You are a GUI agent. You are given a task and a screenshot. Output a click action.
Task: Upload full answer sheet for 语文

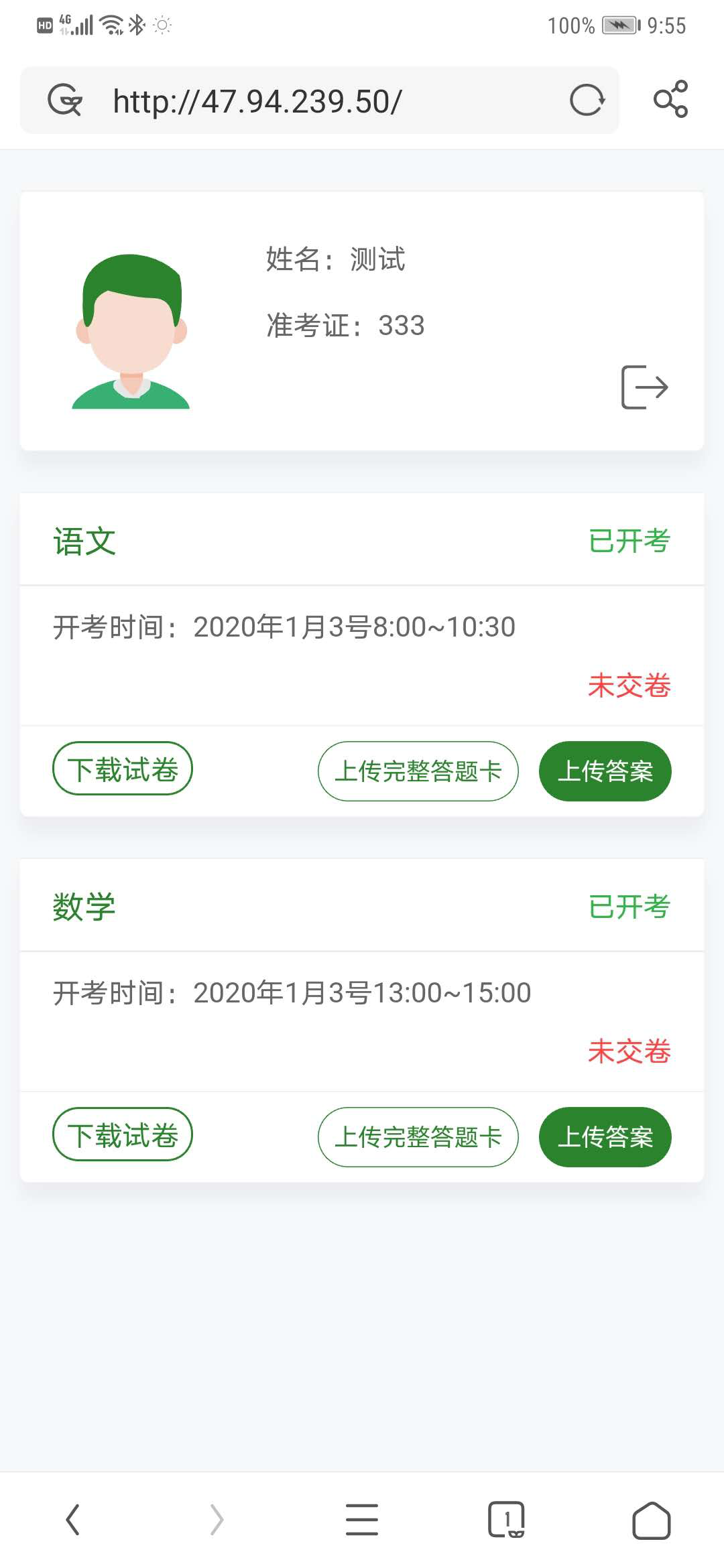point(418,771)
